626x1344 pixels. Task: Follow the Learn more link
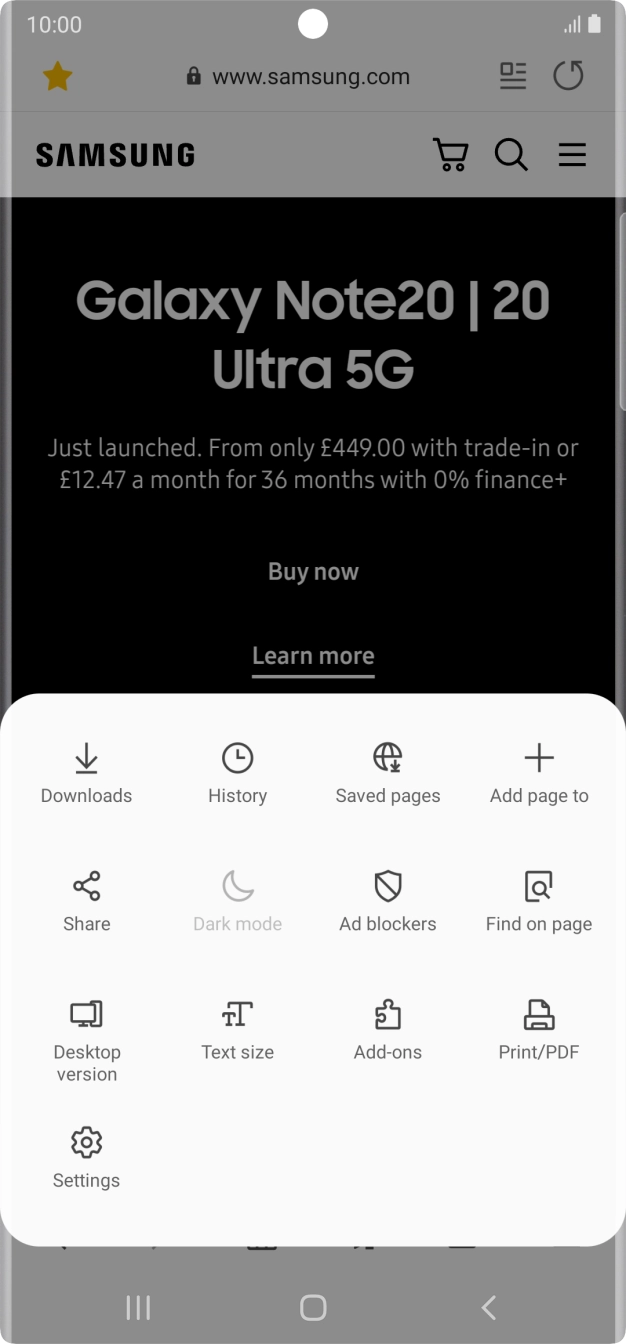click(x=313, y=656)
